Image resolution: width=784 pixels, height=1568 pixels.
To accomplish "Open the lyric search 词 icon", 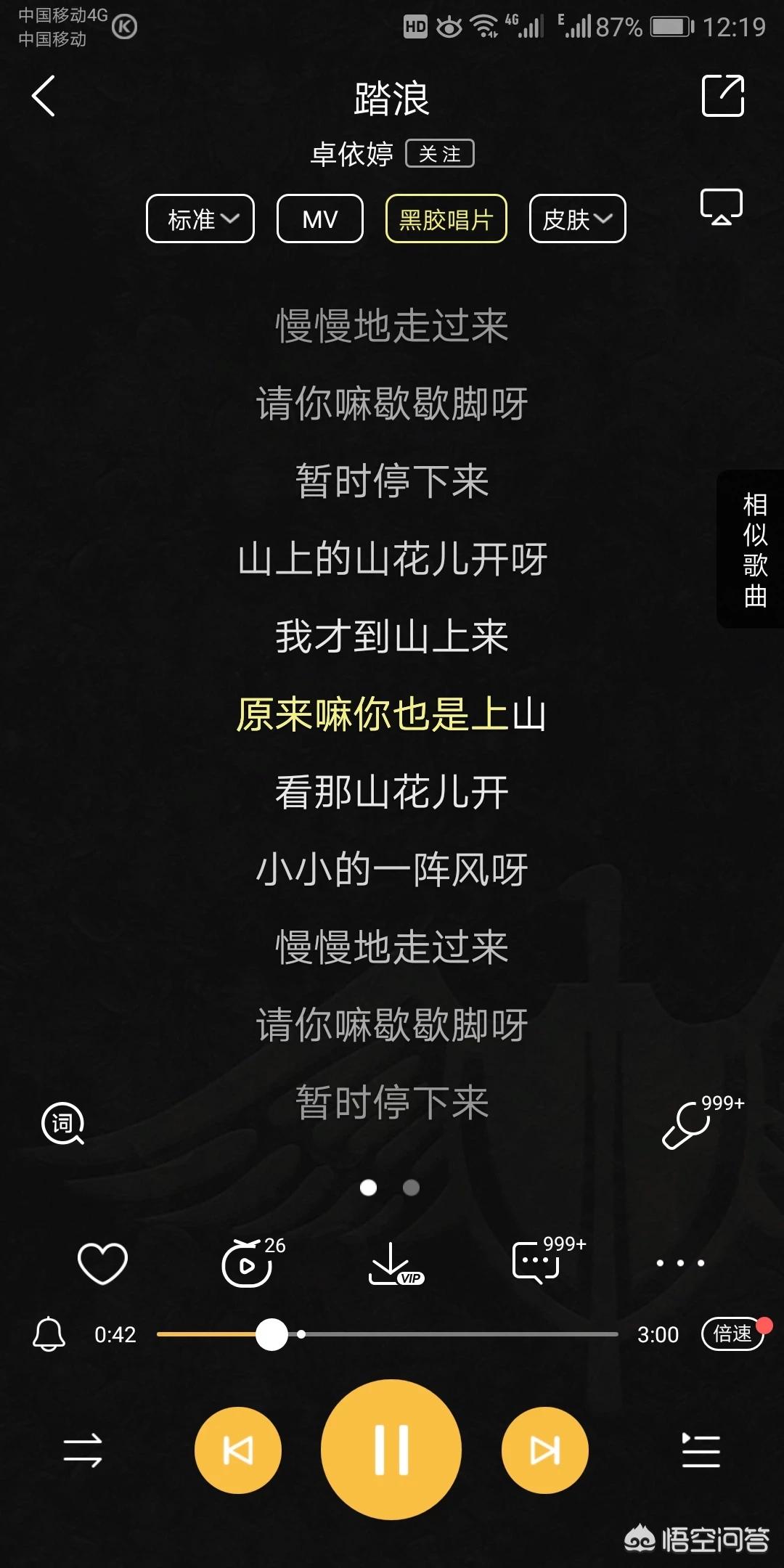I will 63,1124.
